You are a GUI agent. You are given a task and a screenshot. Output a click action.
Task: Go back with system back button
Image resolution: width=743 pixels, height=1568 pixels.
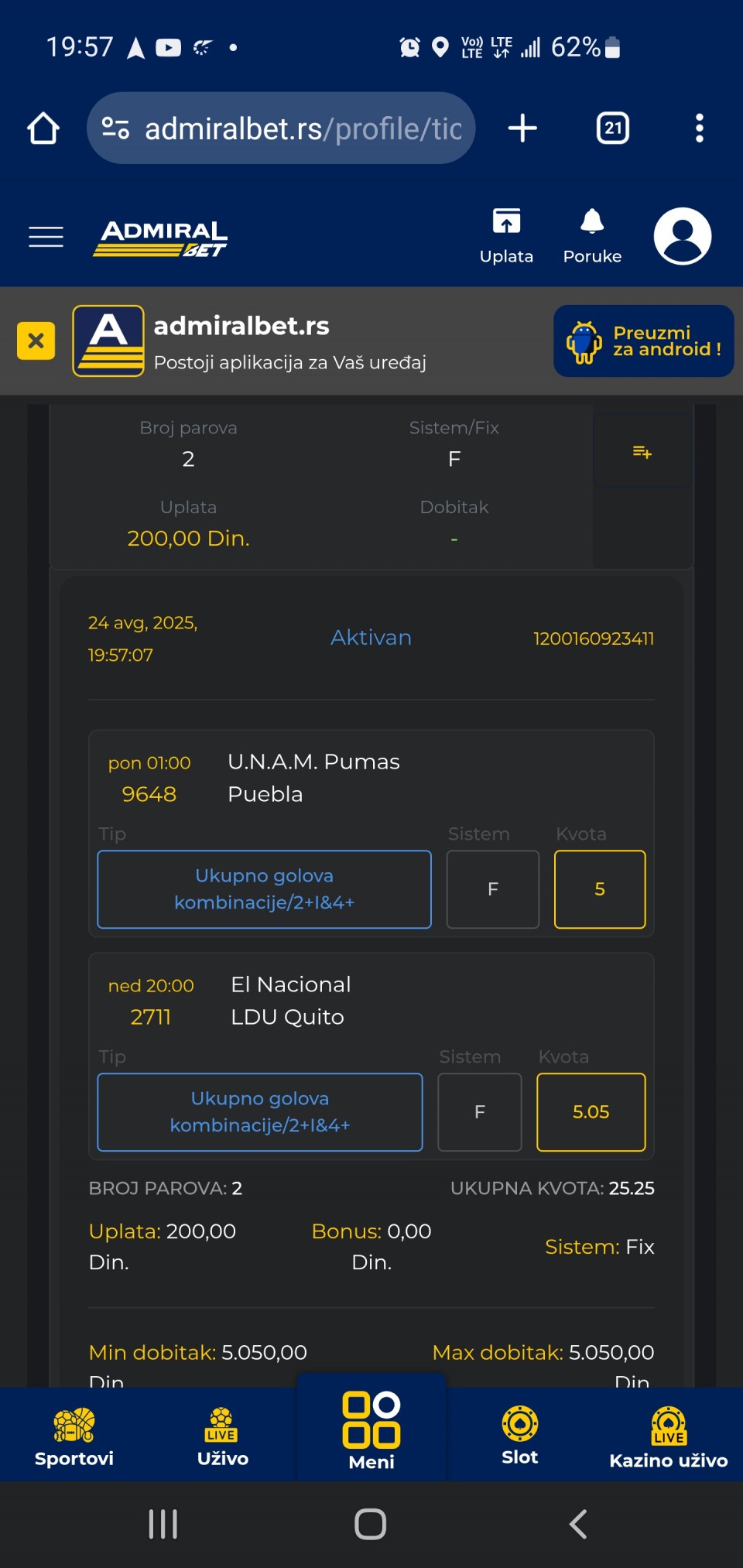click(578, 1524)
